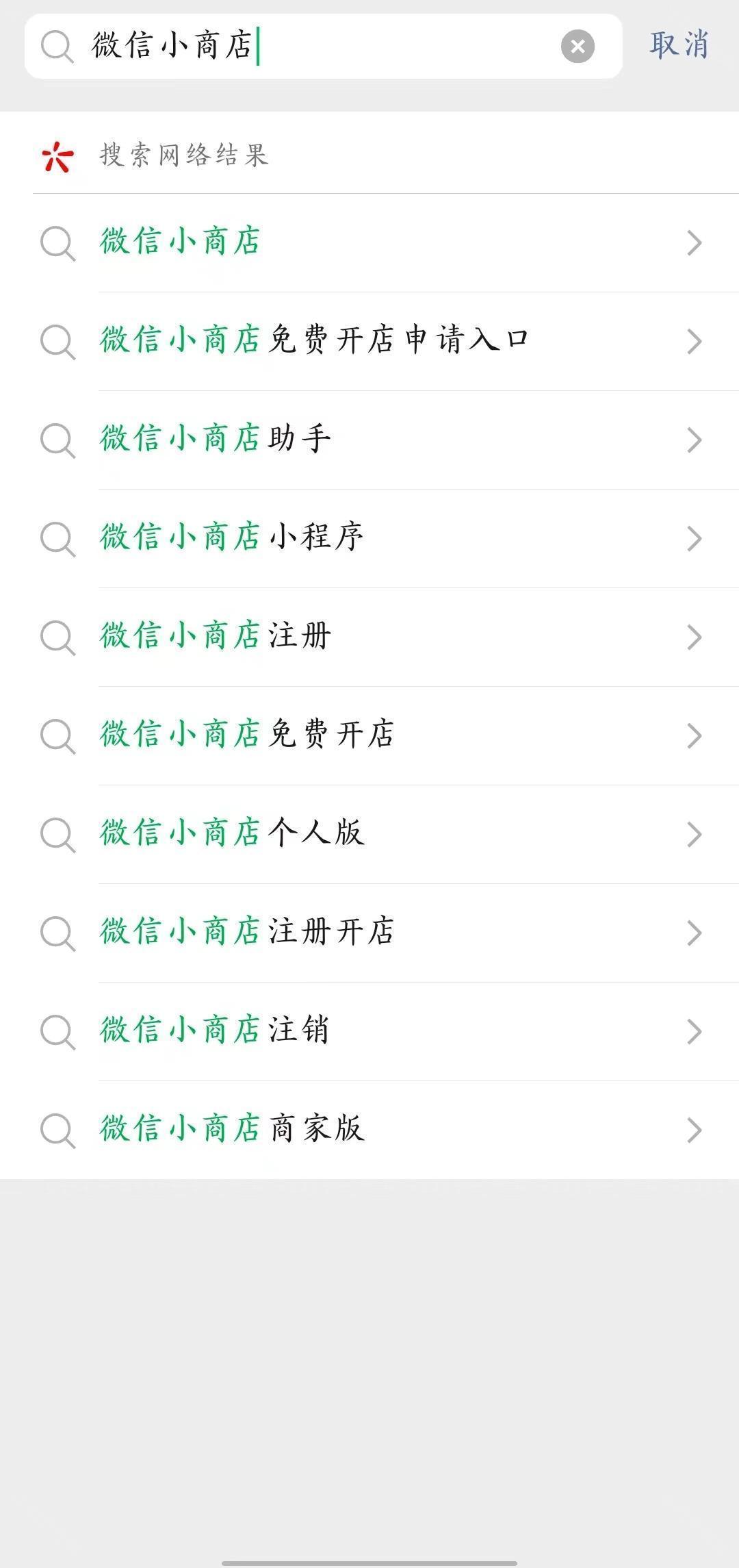This screenshot has width=739, height=1568.
Task: Open the suggestion 微信小商店个人版
Action: pyautogui.click(x=369, y=834)
